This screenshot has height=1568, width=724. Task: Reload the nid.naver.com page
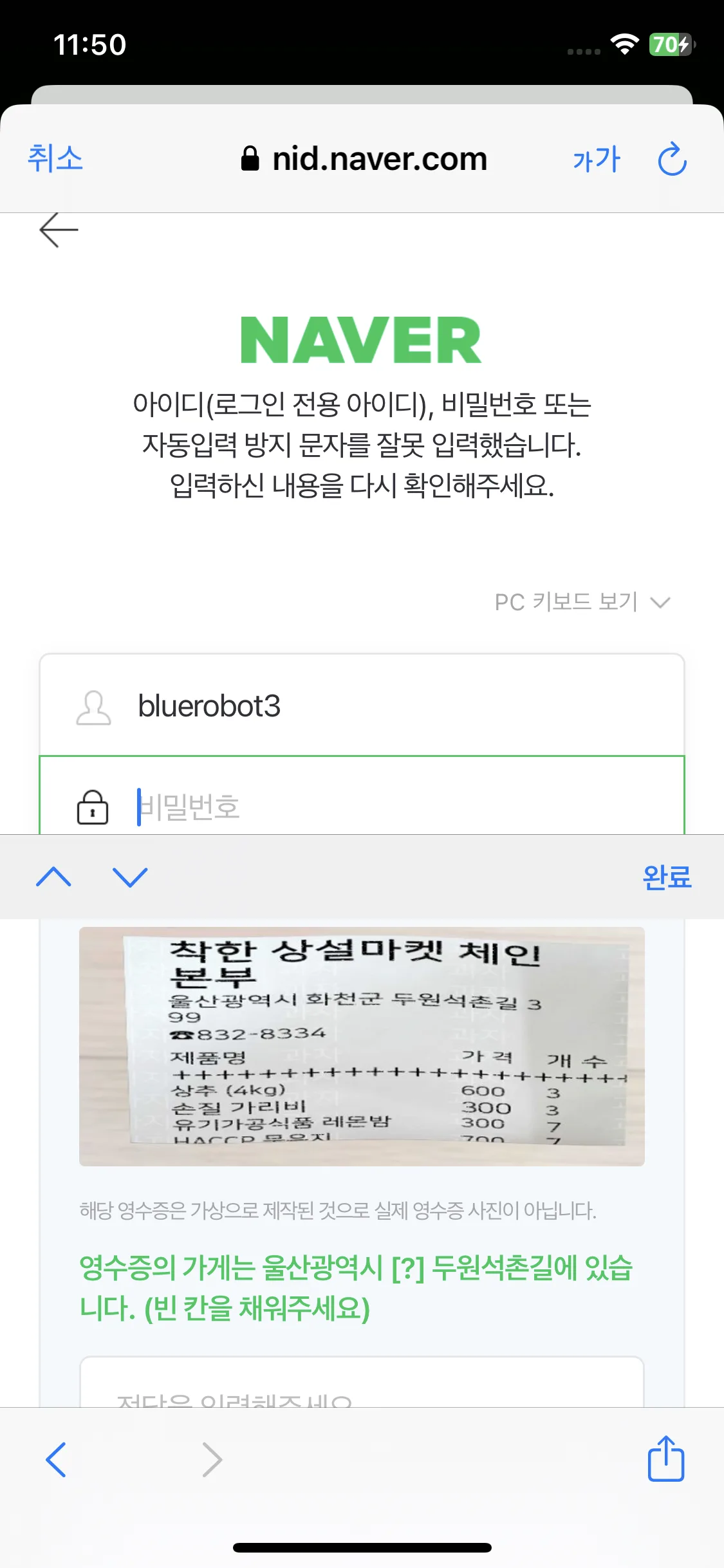coord(672,159)
